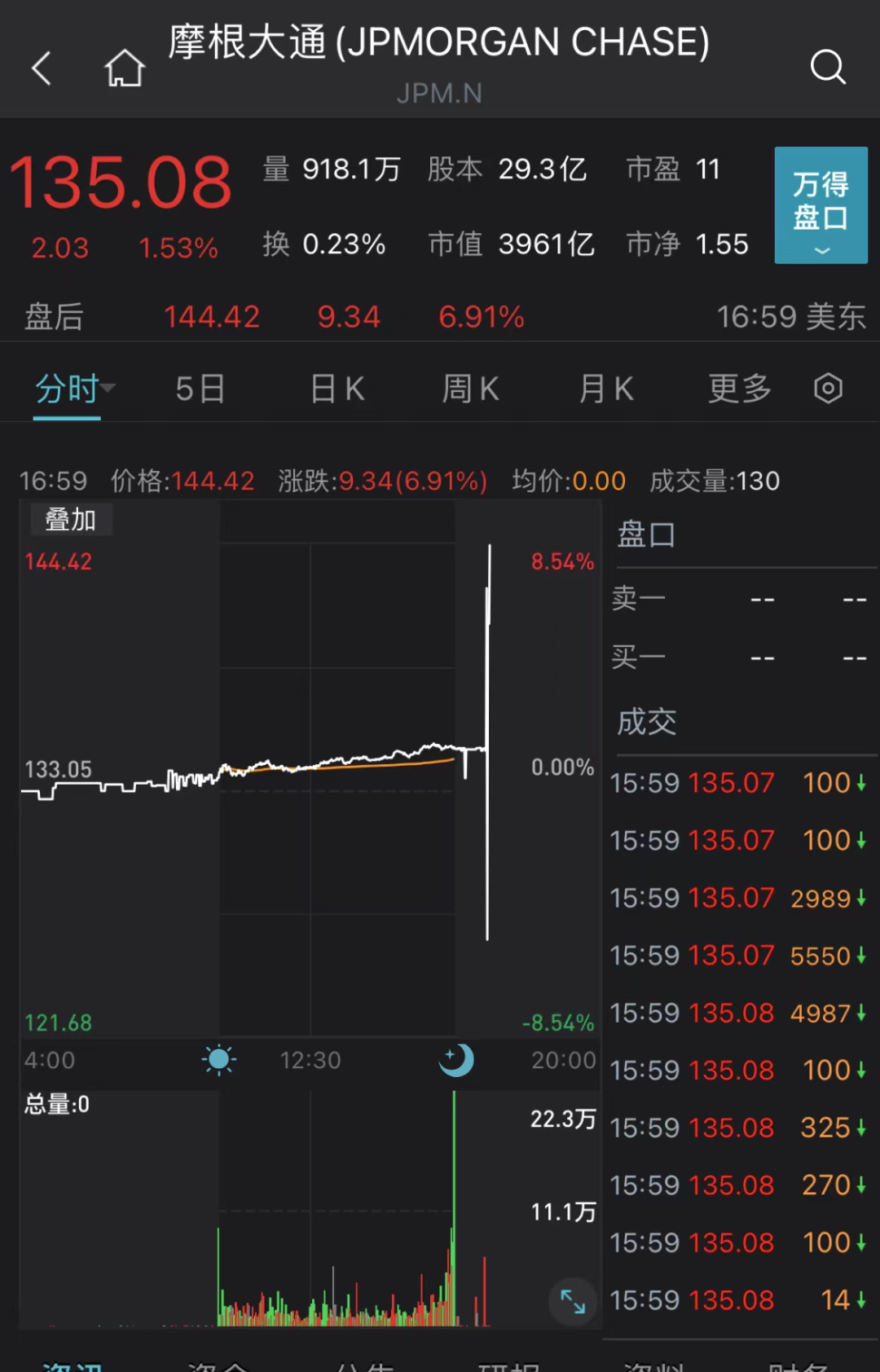Screen dimensions: 880x1372
Task: Select the 分时 chart tab
Action: [68, 389]
